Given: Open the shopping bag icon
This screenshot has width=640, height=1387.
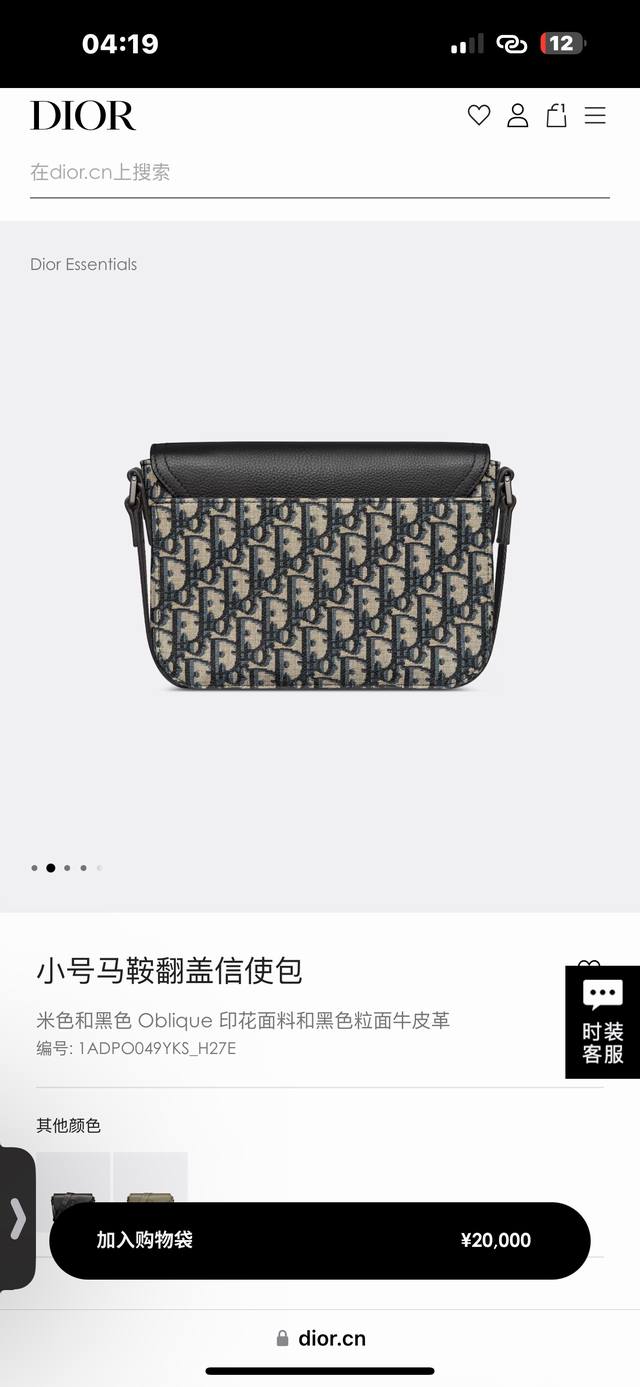Looking at the screenshot, I should click(556, 116).
